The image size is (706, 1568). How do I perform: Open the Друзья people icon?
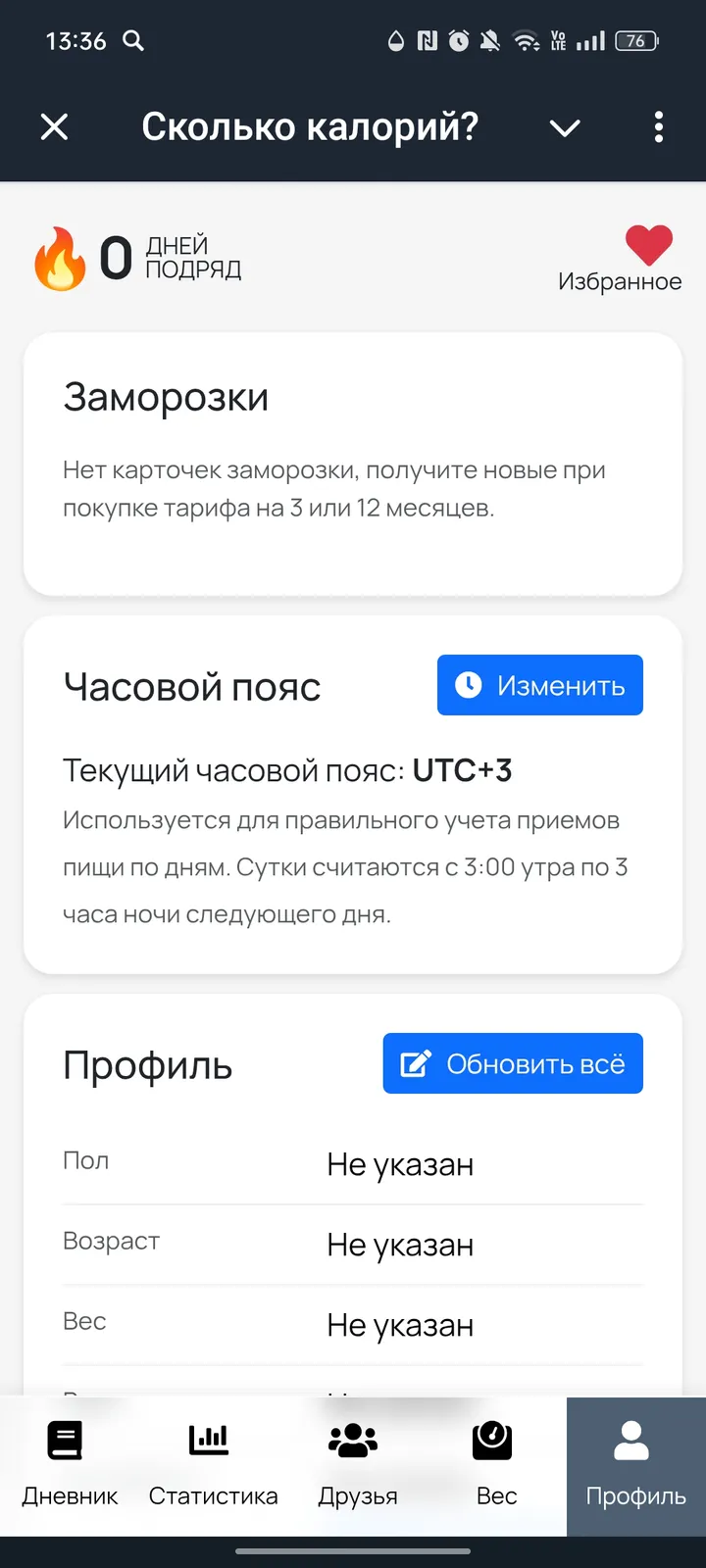[x=353, y=1439]
